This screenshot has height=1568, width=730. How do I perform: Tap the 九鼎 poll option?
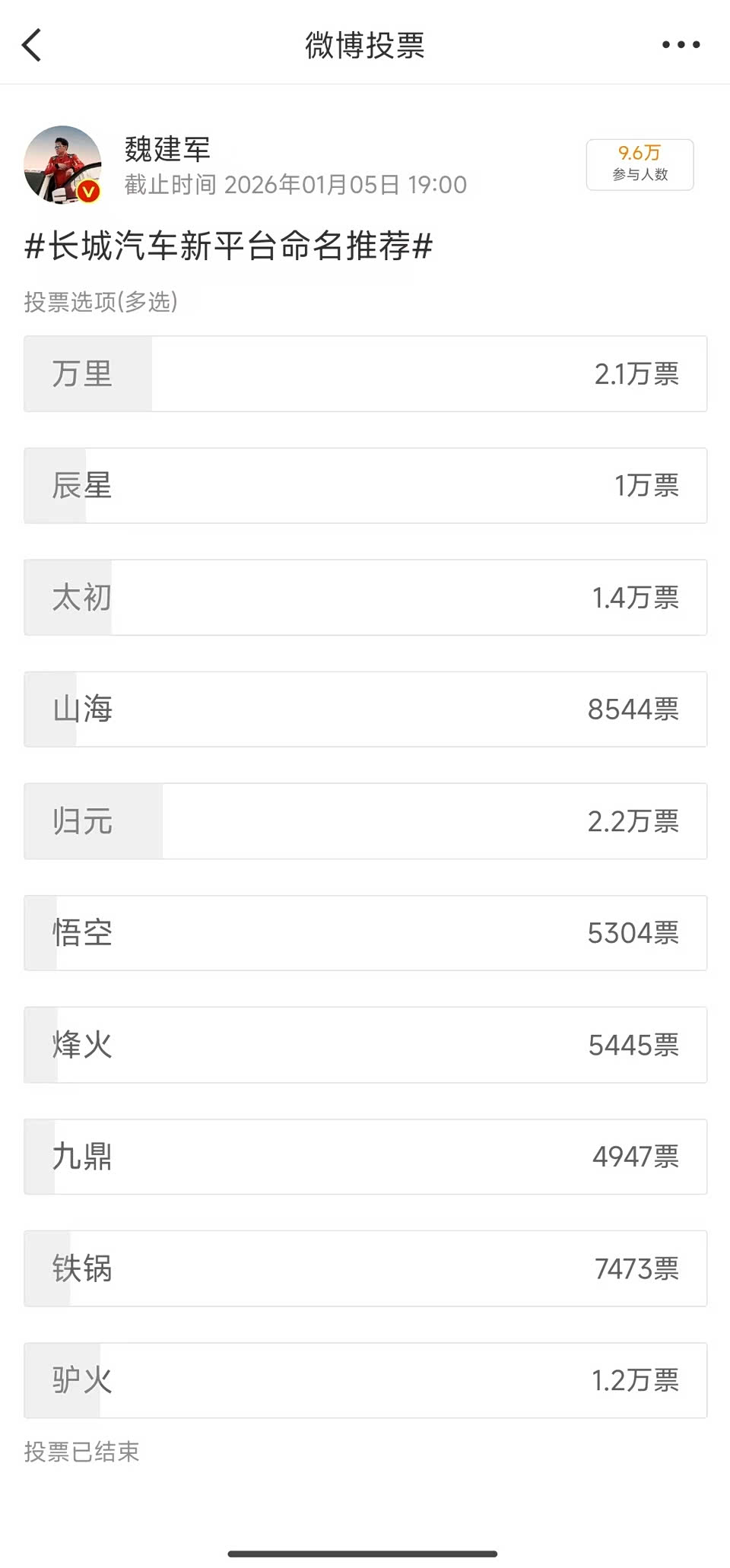(x=365, y=1157)
